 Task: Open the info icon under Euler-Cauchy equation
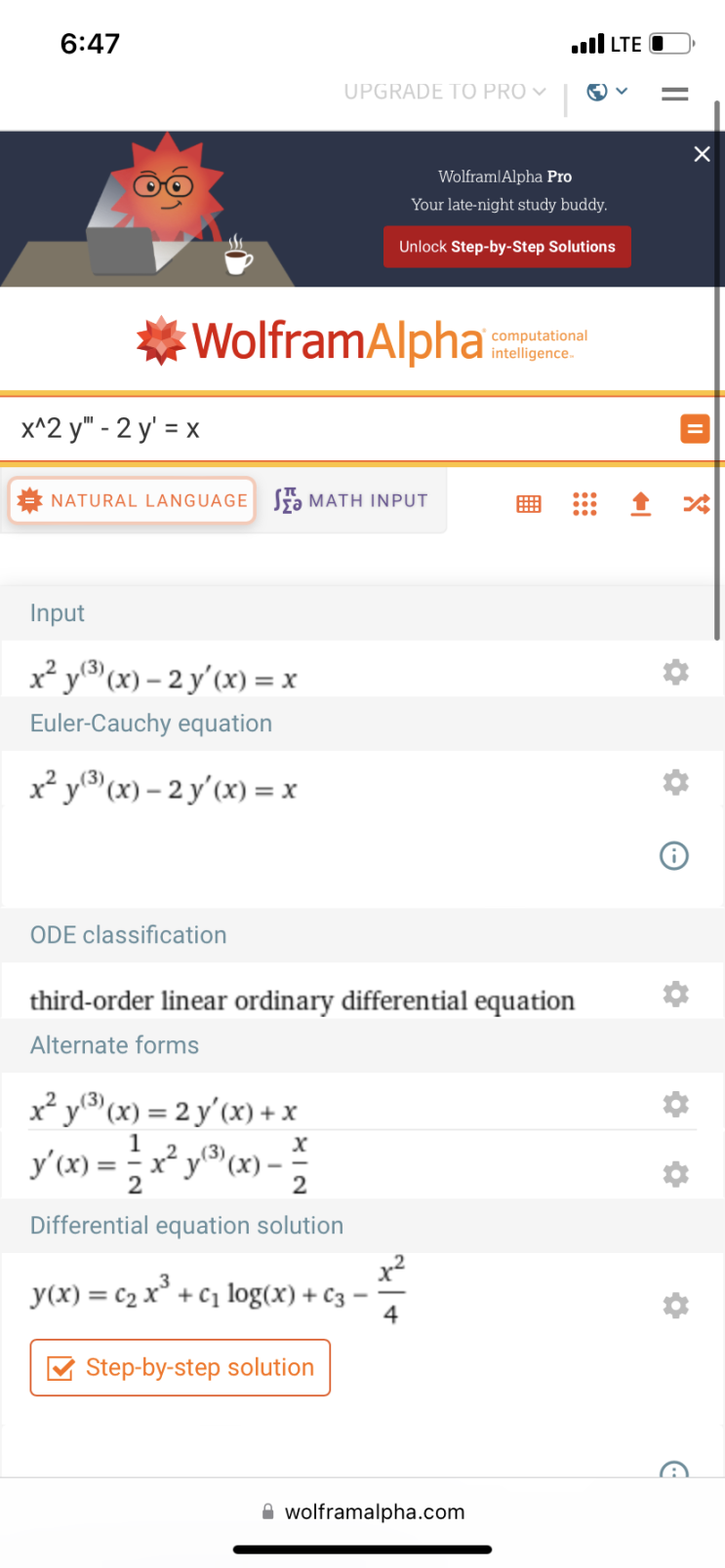point(673,855)
